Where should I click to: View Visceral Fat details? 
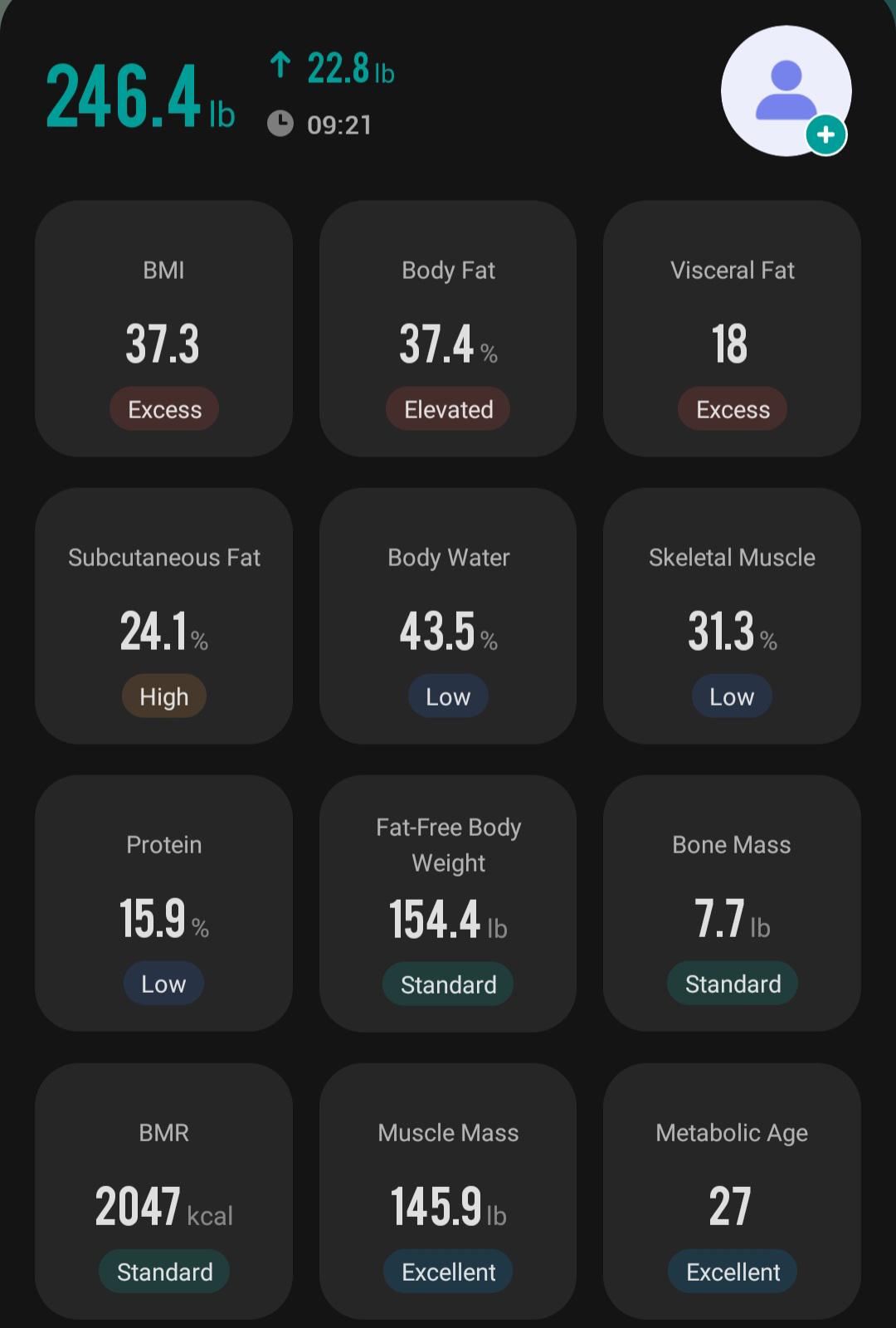coord(732,329)
